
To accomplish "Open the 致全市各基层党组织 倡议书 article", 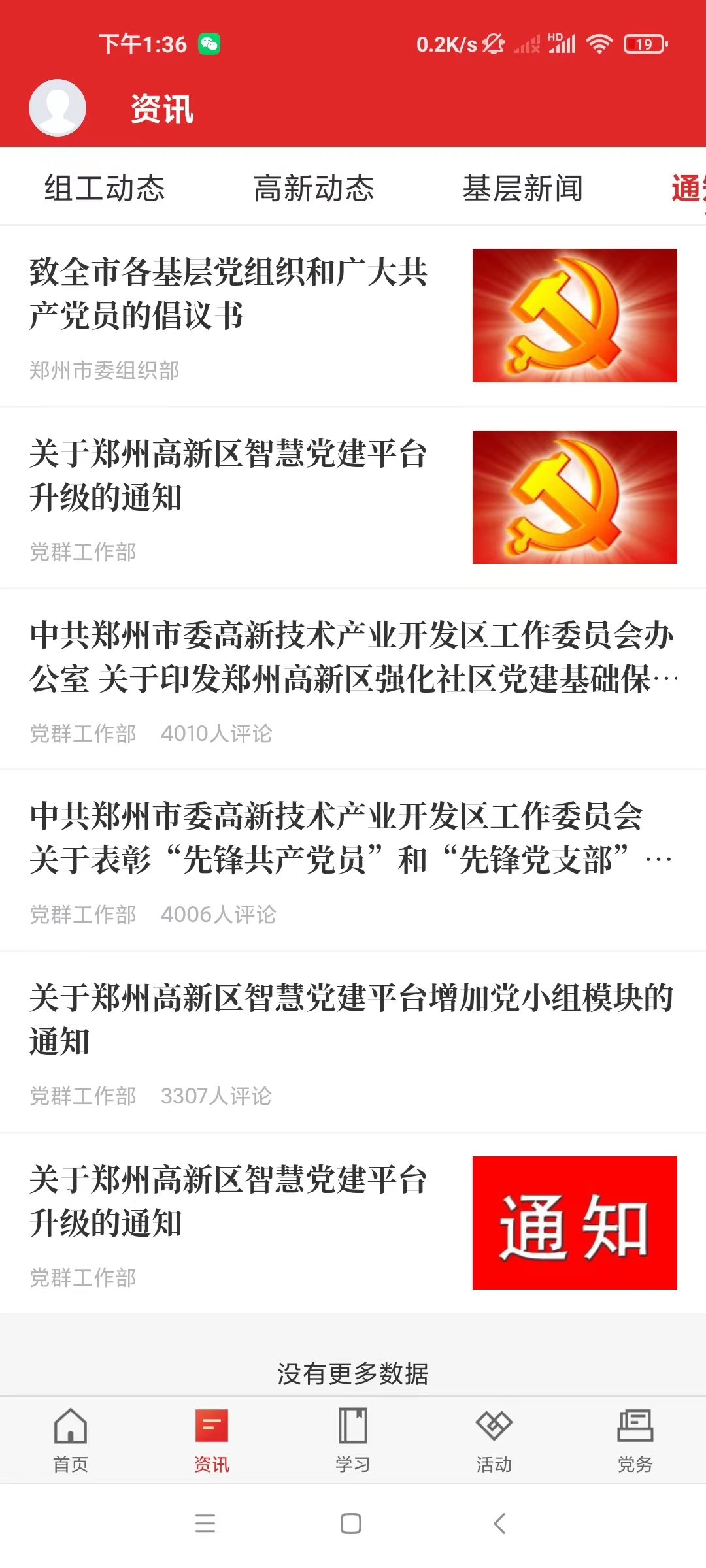I will click(229, 294).
